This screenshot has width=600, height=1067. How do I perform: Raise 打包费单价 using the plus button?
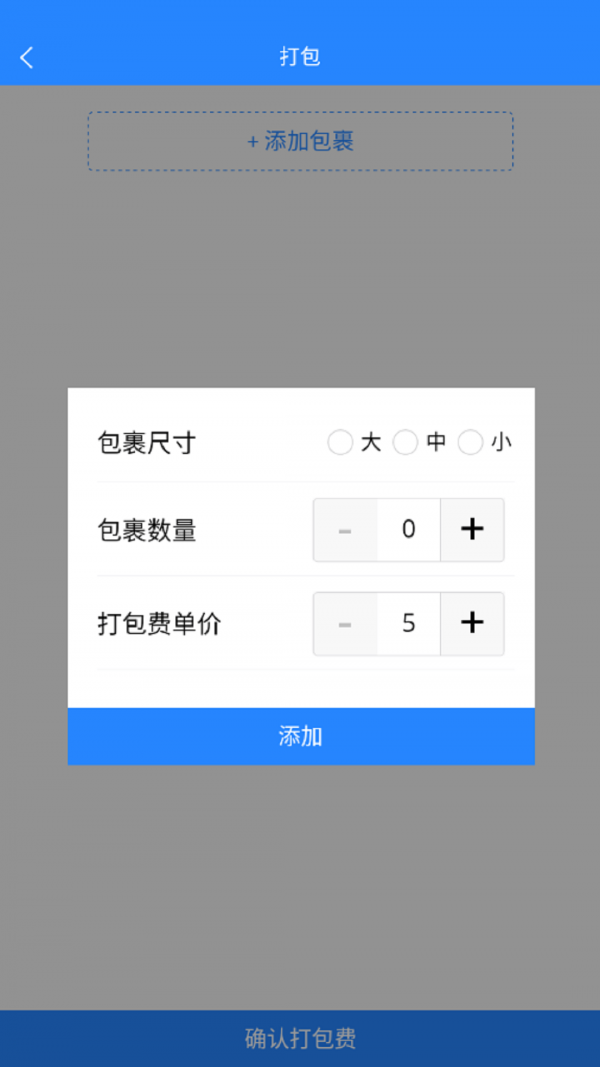pos(472,624)
